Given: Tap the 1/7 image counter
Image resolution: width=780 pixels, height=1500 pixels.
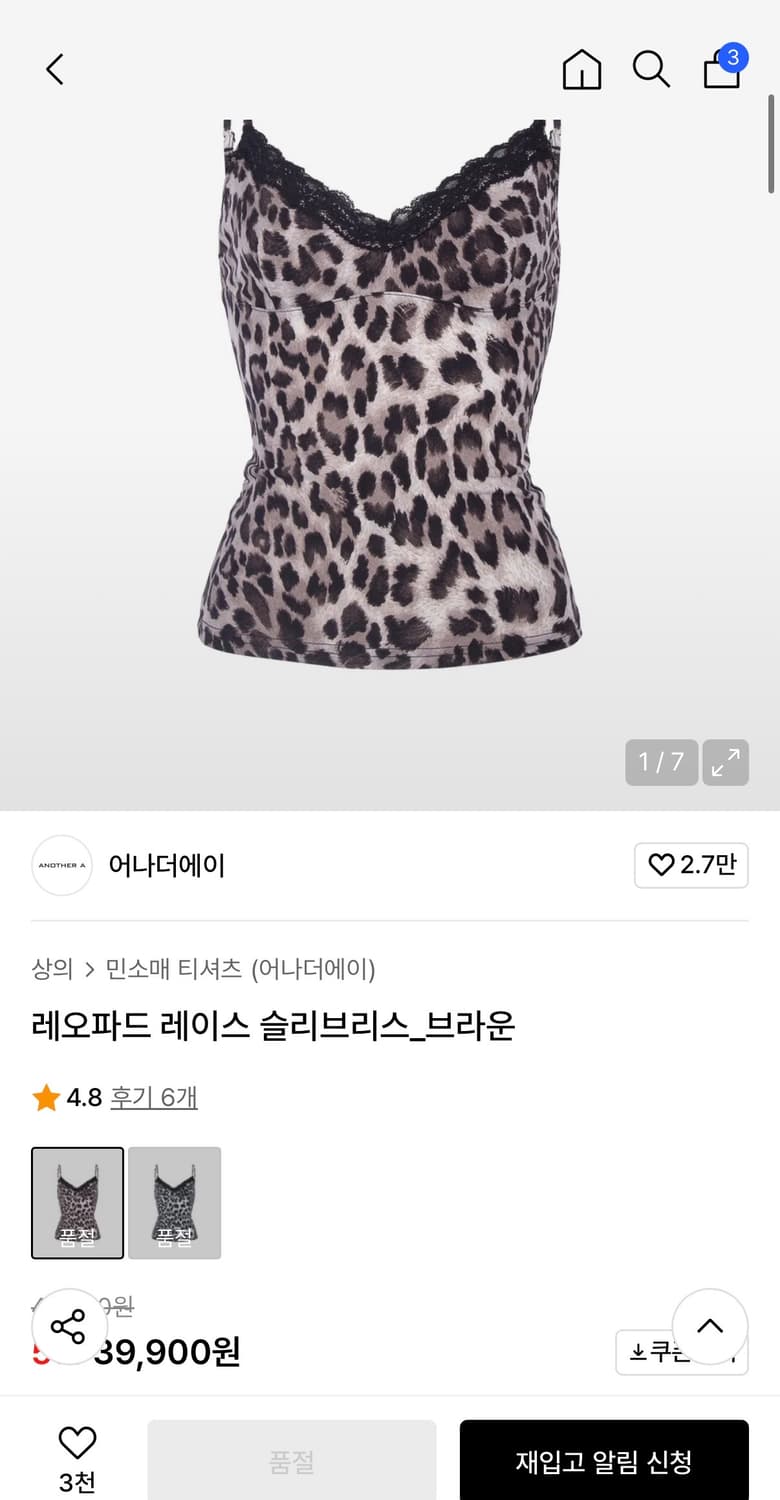Looking at the screenshot, I should click(x=661, y=763).
